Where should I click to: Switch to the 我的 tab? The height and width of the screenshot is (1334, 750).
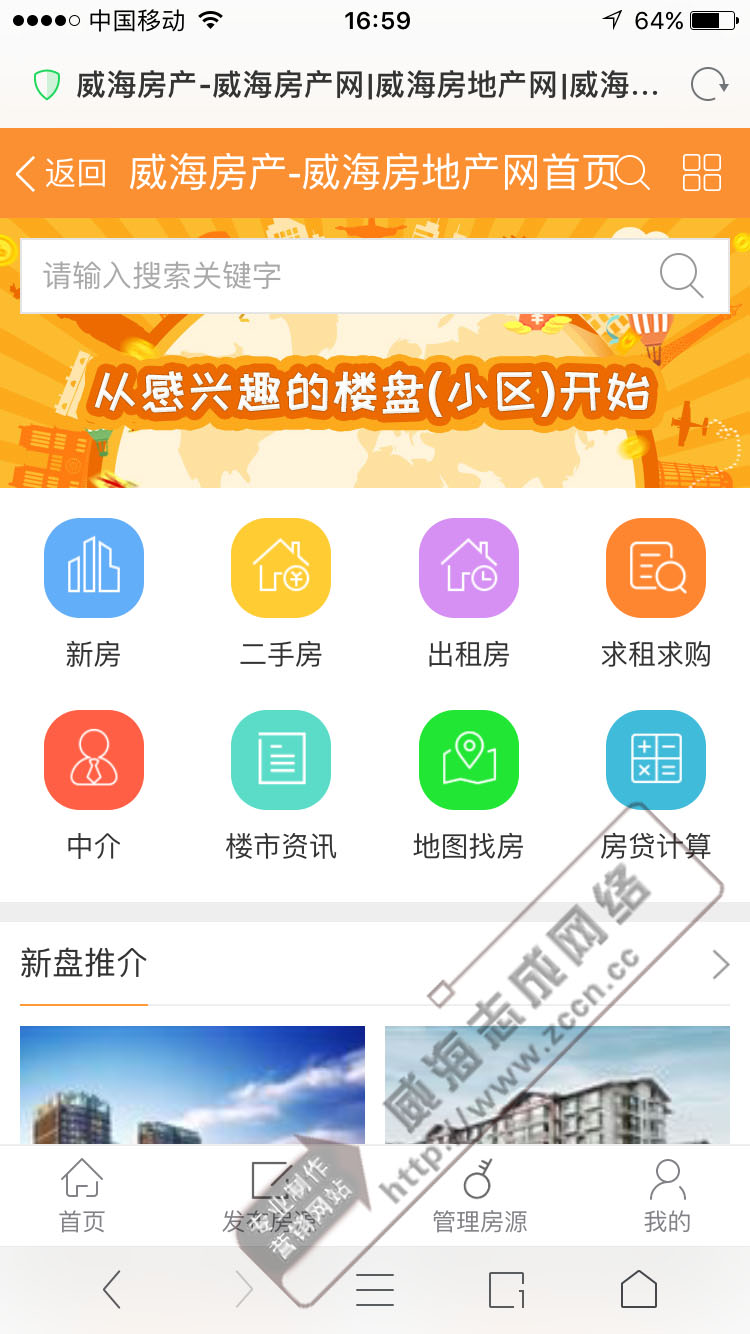coord(667,1195)
